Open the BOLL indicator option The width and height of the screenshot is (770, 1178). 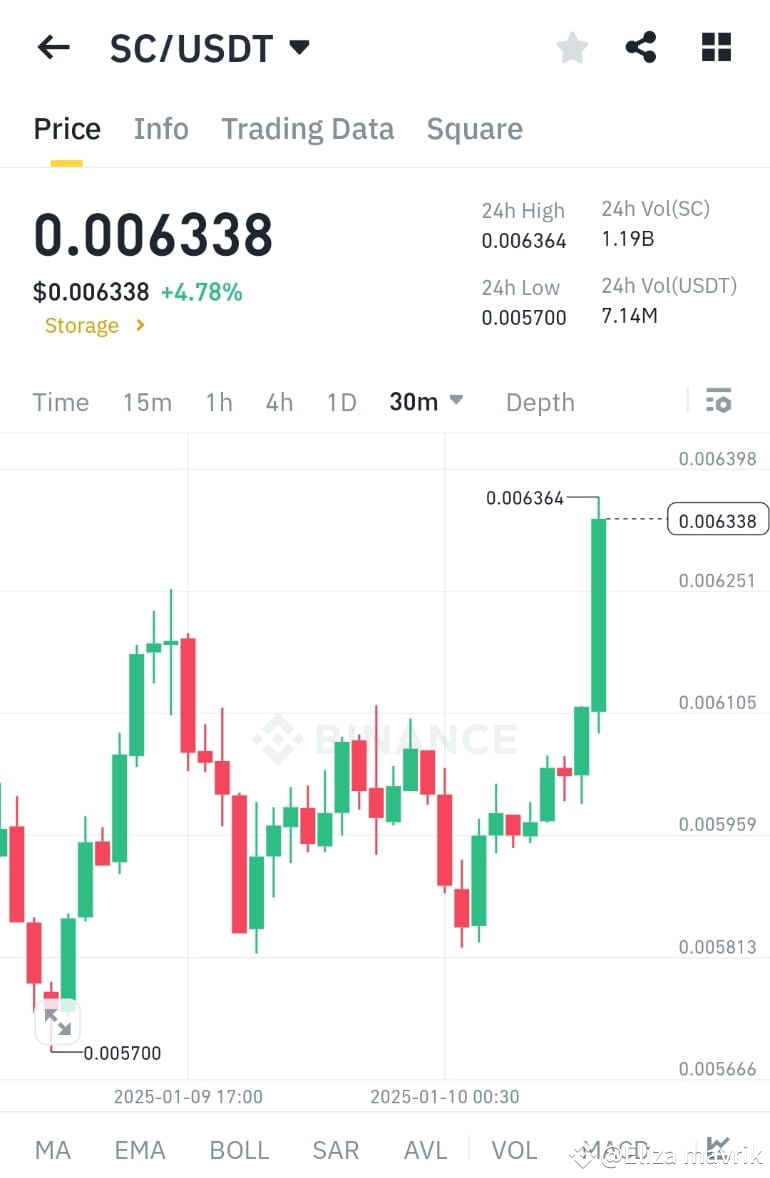click(239, 1150)
